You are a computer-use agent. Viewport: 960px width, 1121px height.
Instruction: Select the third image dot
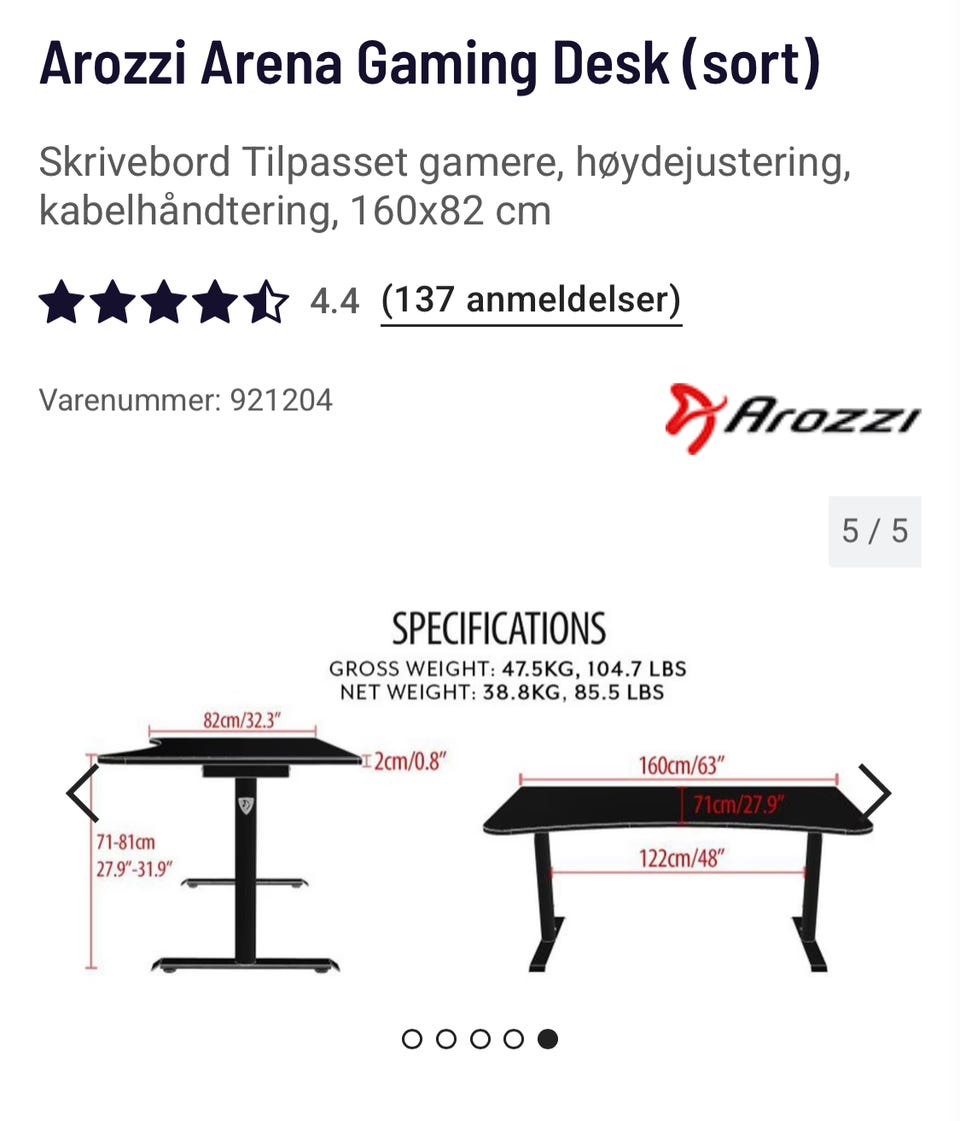[480, 1039]
